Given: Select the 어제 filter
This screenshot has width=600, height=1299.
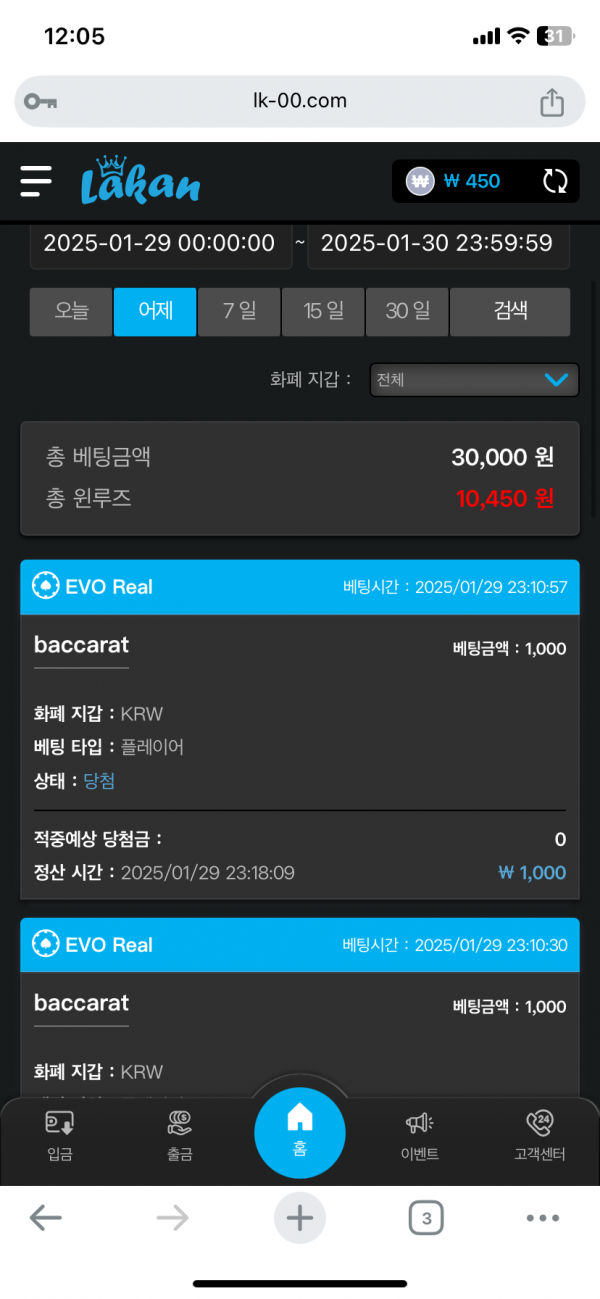Looking at the screenshot, I should 155,311.
